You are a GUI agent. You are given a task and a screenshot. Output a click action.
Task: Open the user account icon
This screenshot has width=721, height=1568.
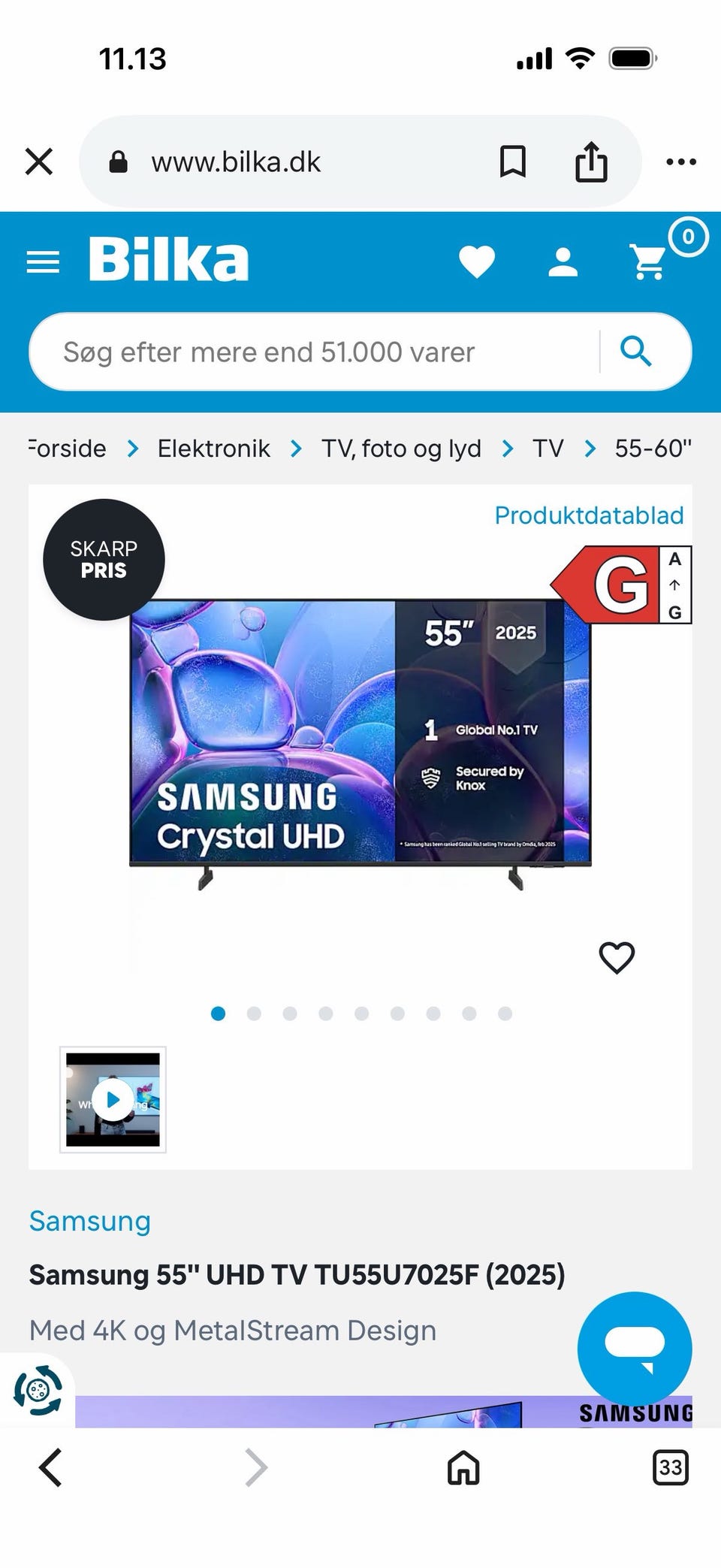[x=563, y=262]
